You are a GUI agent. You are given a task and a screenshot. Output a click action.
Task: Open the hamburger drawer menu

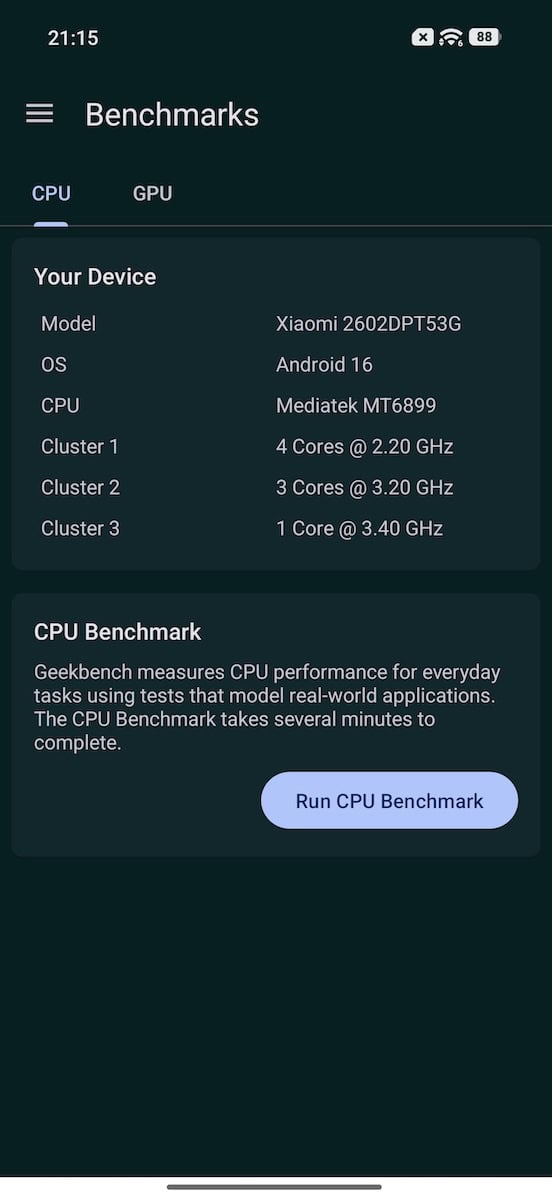39,114
